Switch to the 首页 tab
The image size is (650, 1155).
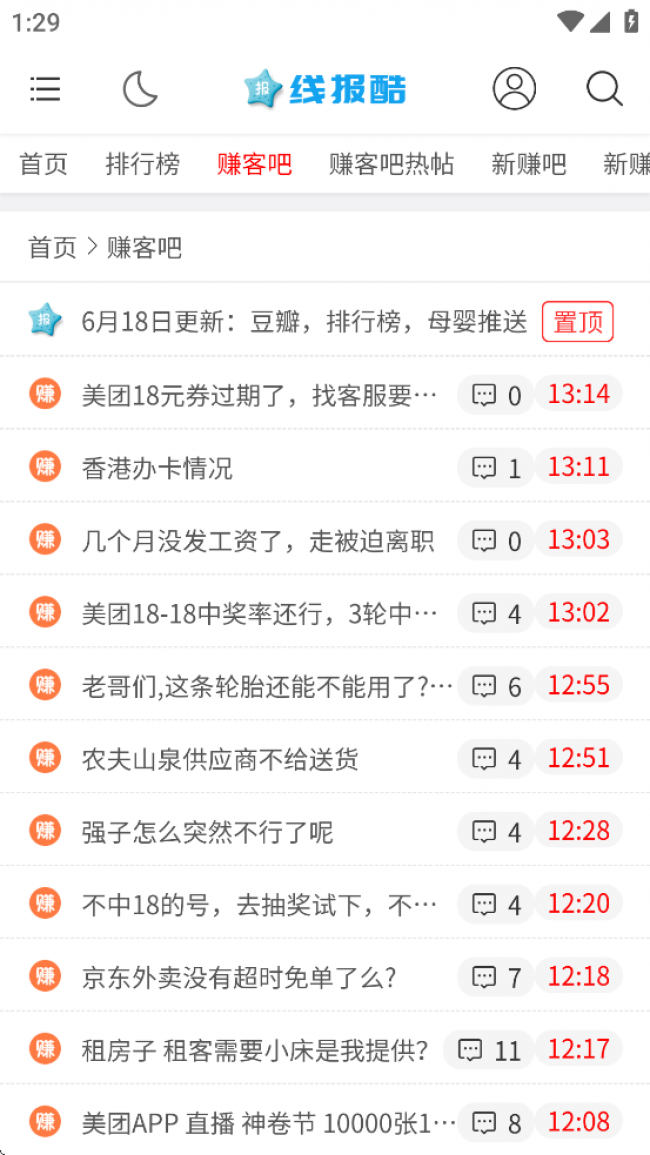click(x=44, y=164)
